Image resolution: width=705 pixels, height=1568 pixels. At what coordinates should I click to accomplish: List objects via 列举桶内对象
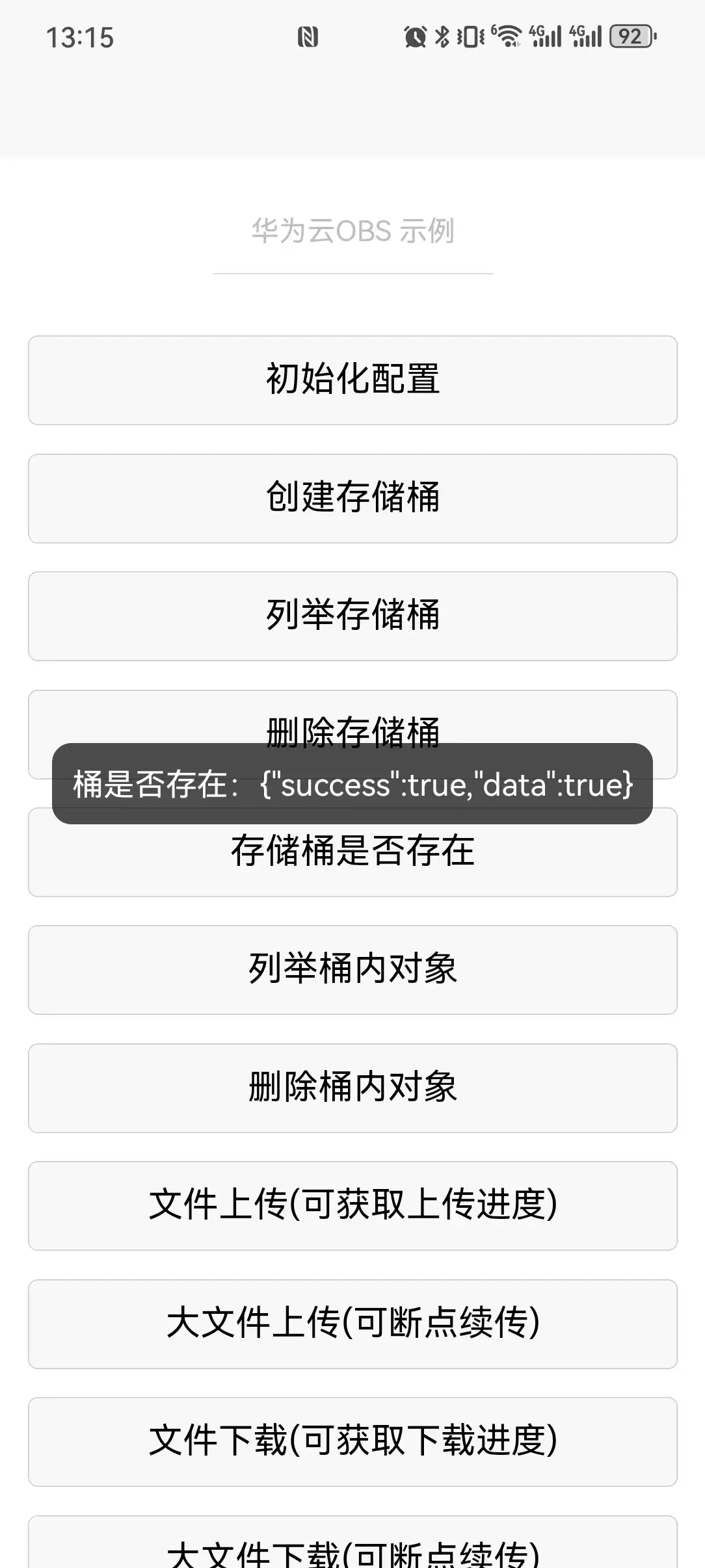(352, 969)
